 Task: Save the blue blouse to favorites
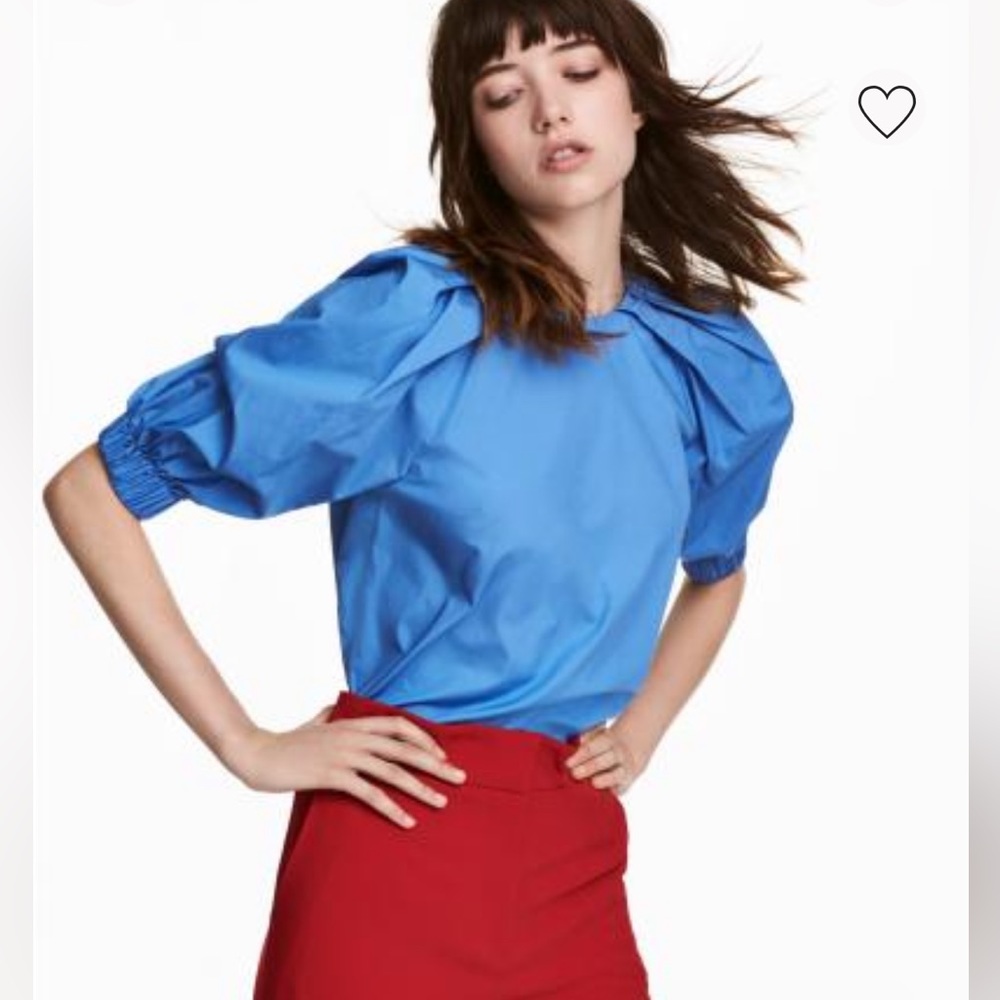886,110
